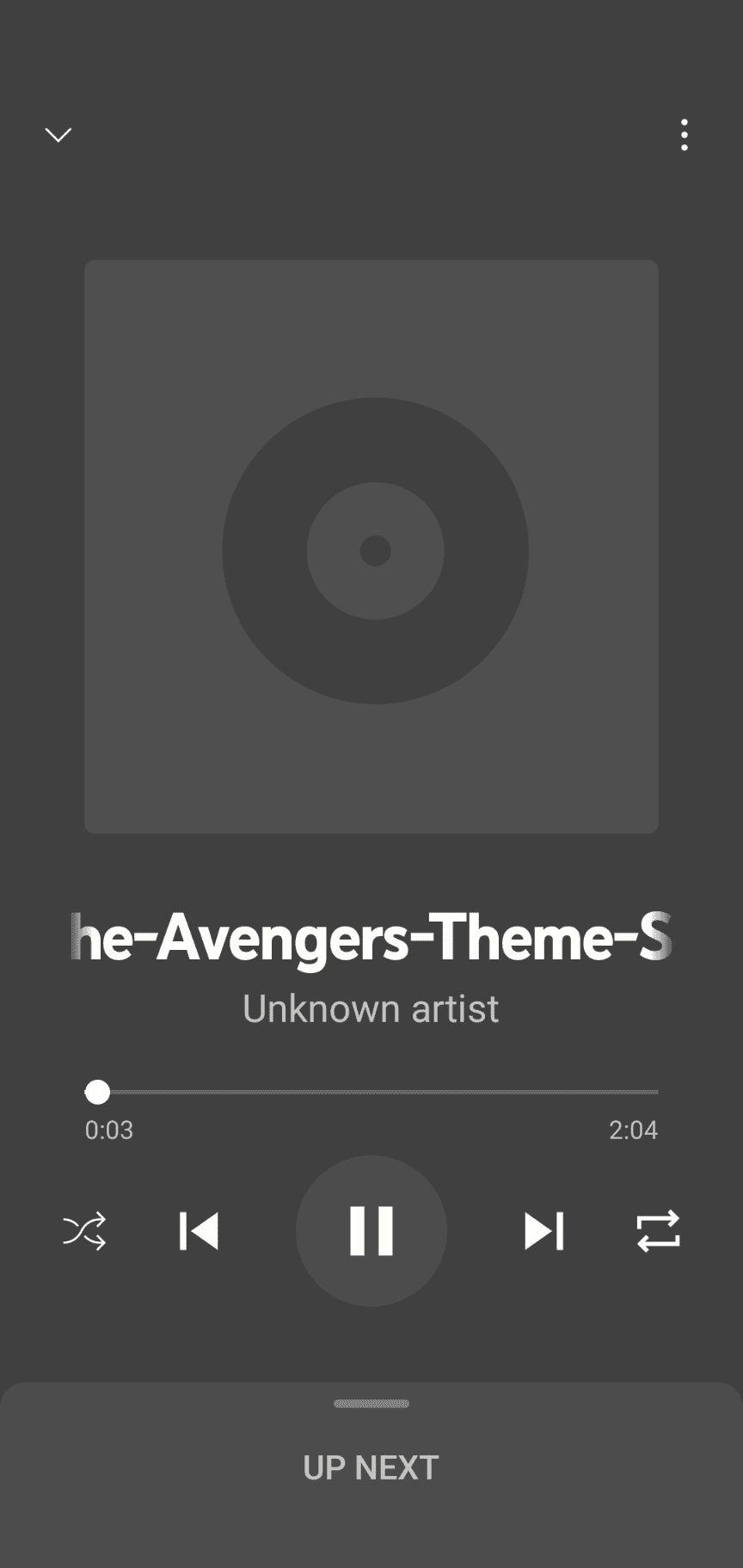The image size is (743, 1568).
Task: Toggle shuffle mode
Action: pos(84,1231)
